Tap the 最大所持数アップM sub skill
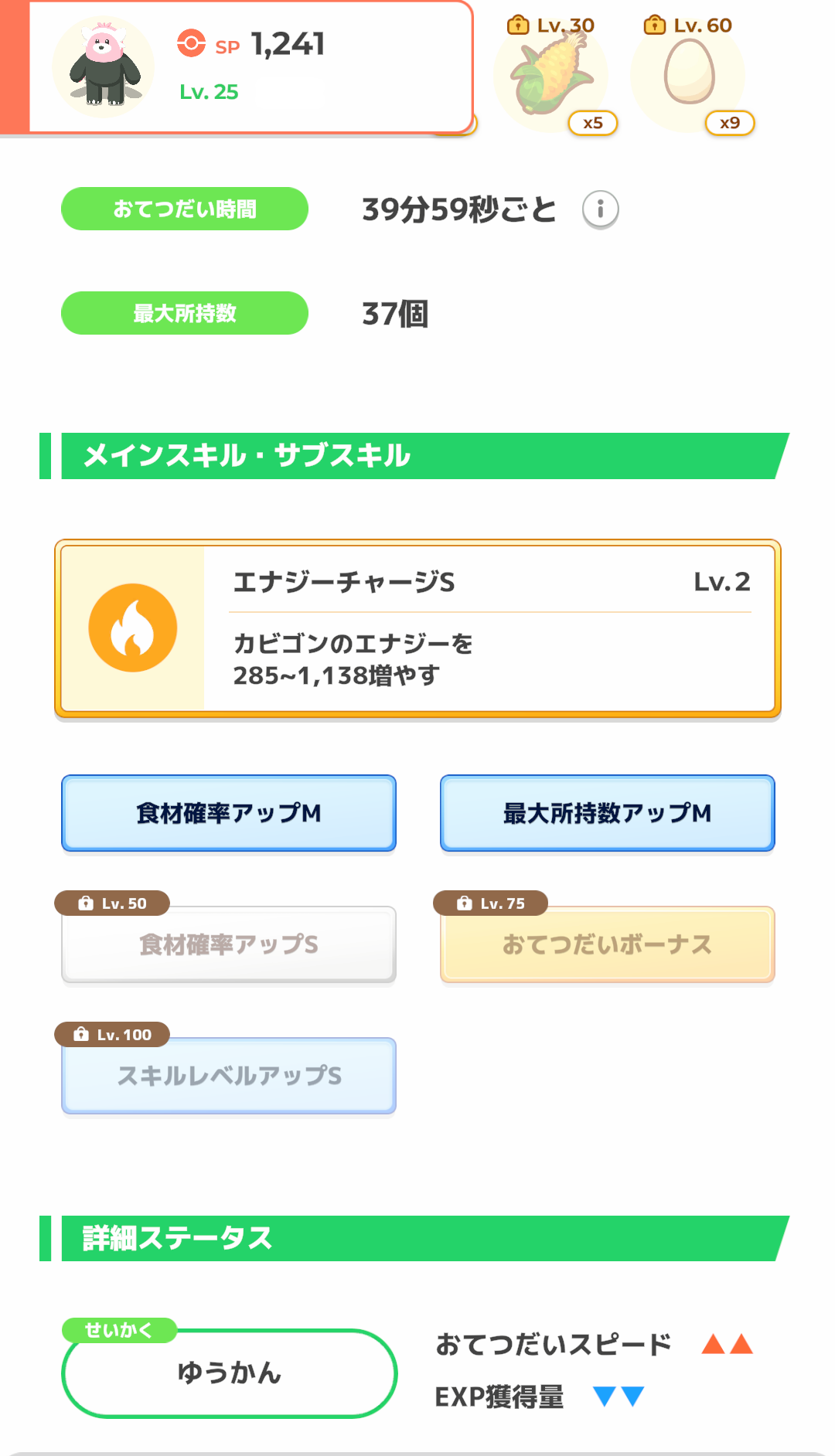835x1456 pixels. click(x=608, y=813)
